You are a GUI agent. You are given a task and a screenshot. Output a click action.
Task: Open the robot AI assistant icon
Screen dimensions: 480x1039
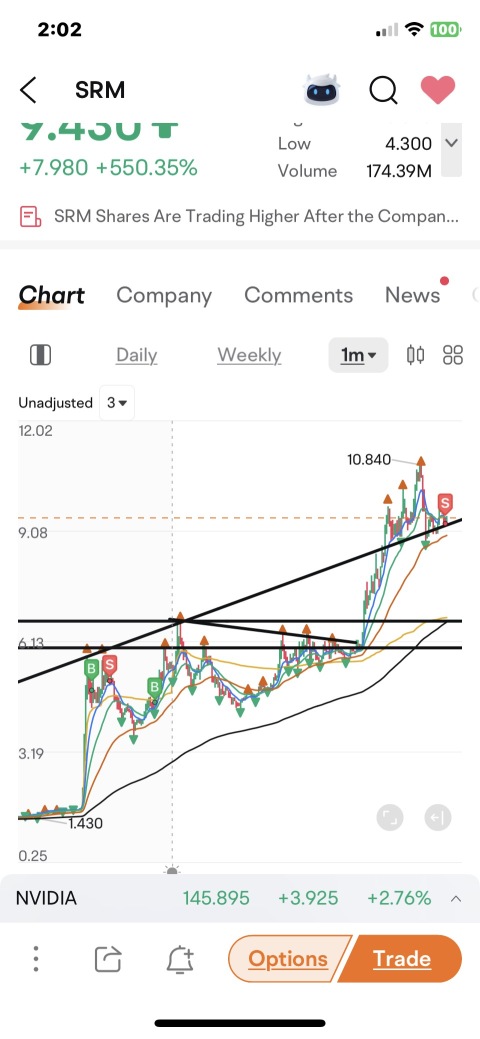pyautogui.click(x=322, y=89)
